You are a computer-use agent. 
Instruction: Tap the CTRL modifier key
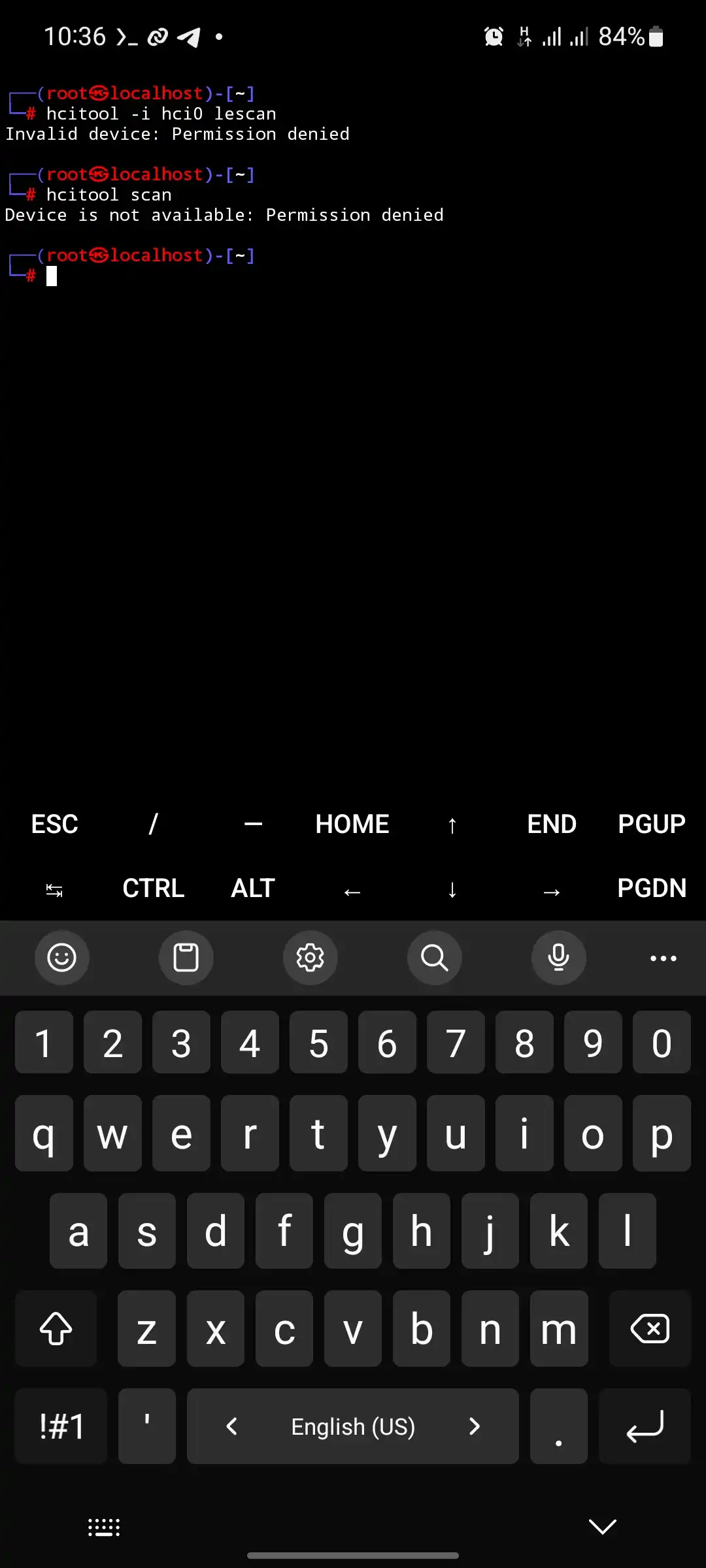154,888
